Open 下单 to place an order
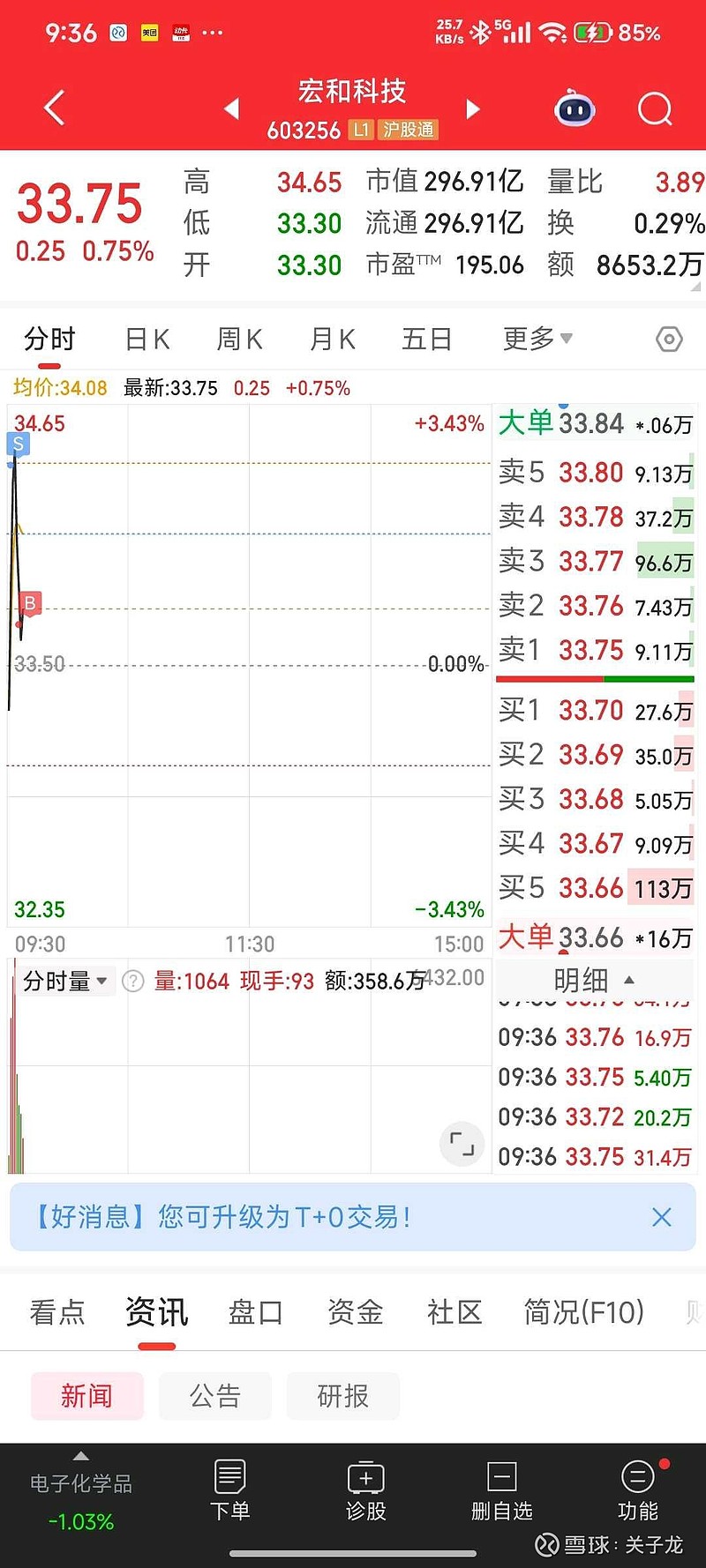This screenshot has height=1568, width=706. point(229,1490)
